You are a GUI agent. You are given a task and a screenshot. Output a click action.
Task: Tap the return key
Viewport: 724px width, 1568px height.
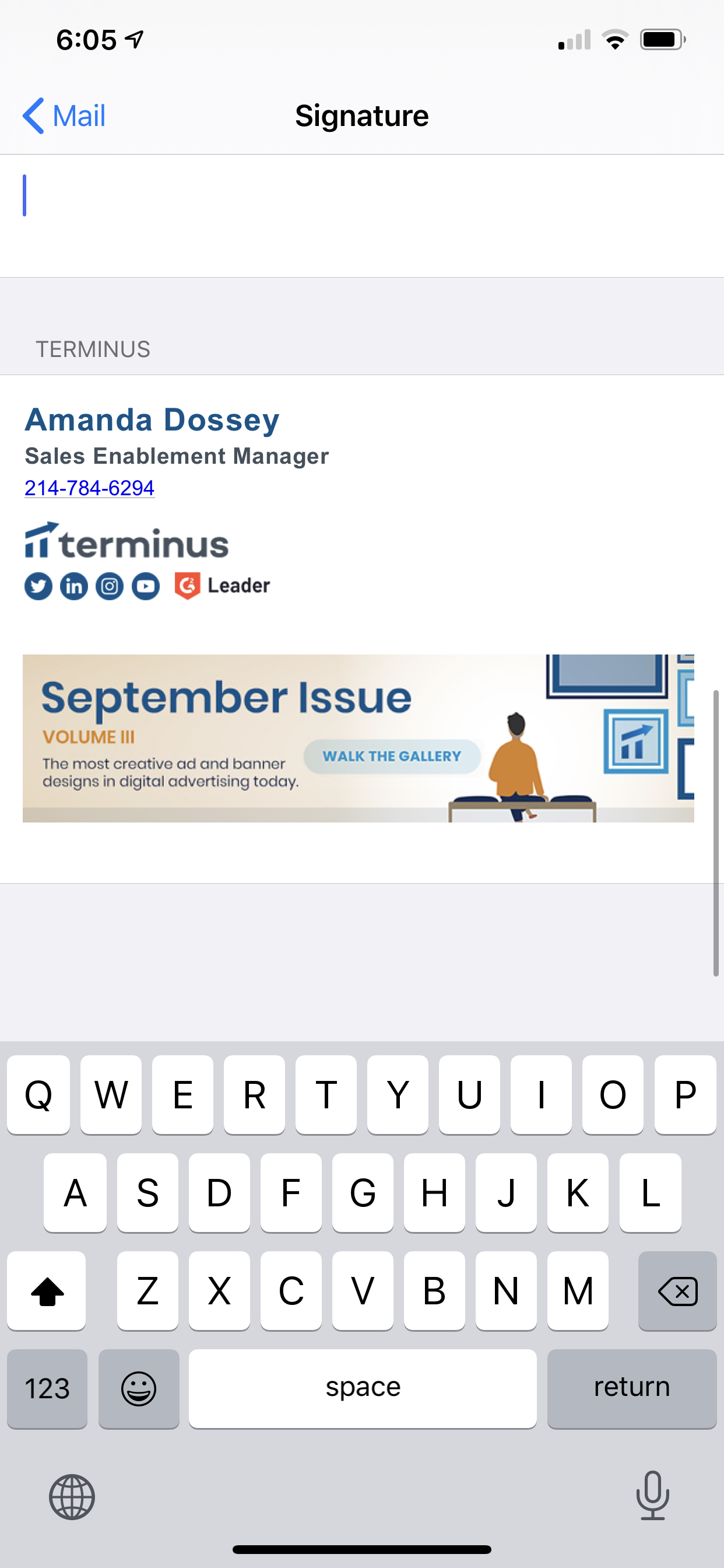(631, 1388)
